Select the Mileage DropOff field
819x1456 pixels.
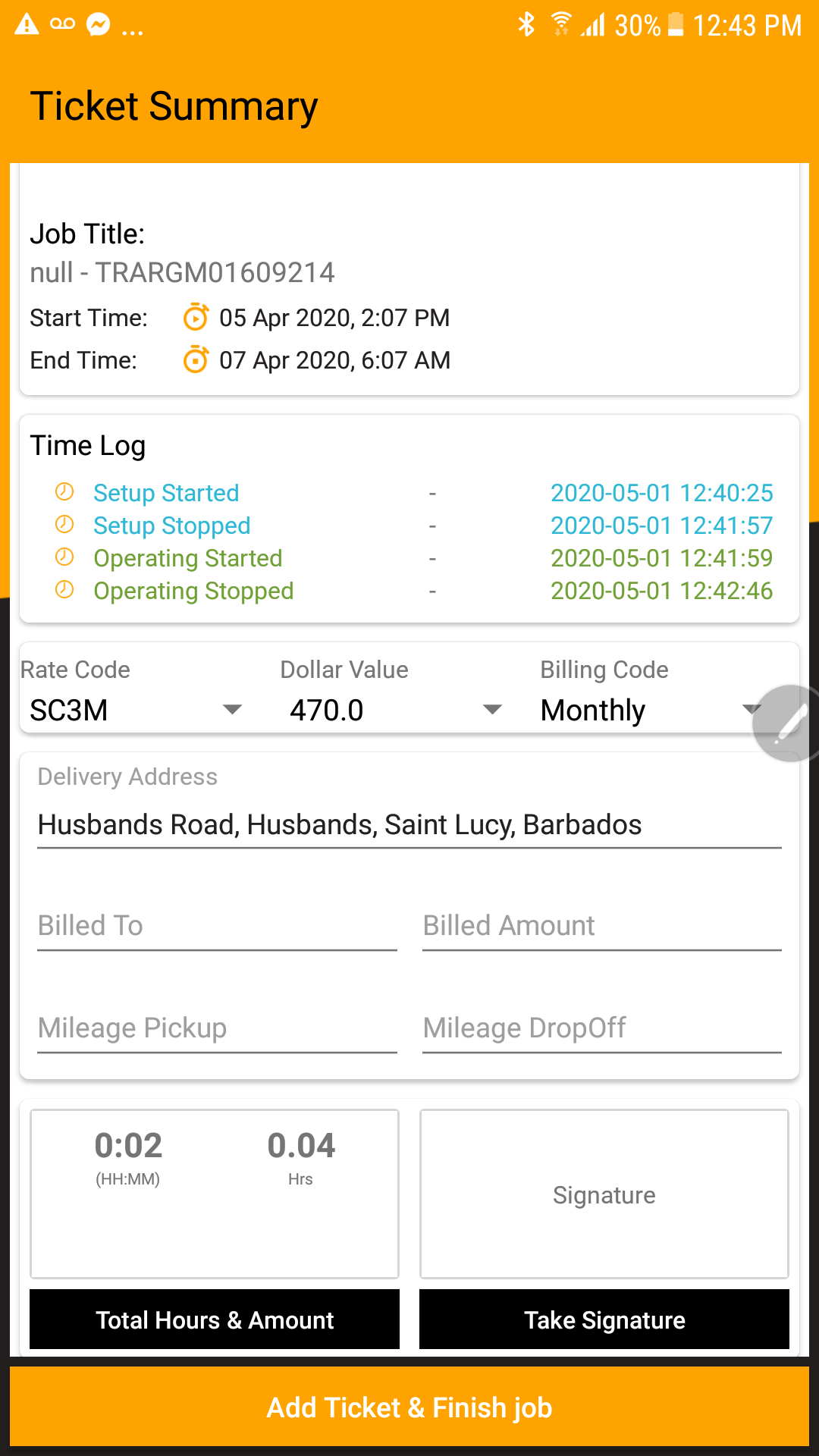(x=601, y=1028)
